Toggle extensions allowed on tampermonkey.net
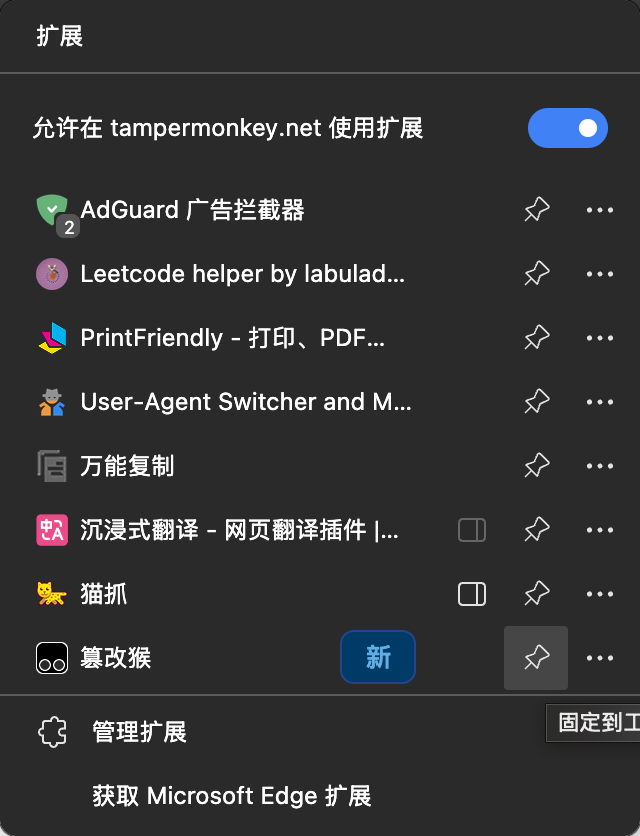The image size is (640, 836). click(567, 128)
